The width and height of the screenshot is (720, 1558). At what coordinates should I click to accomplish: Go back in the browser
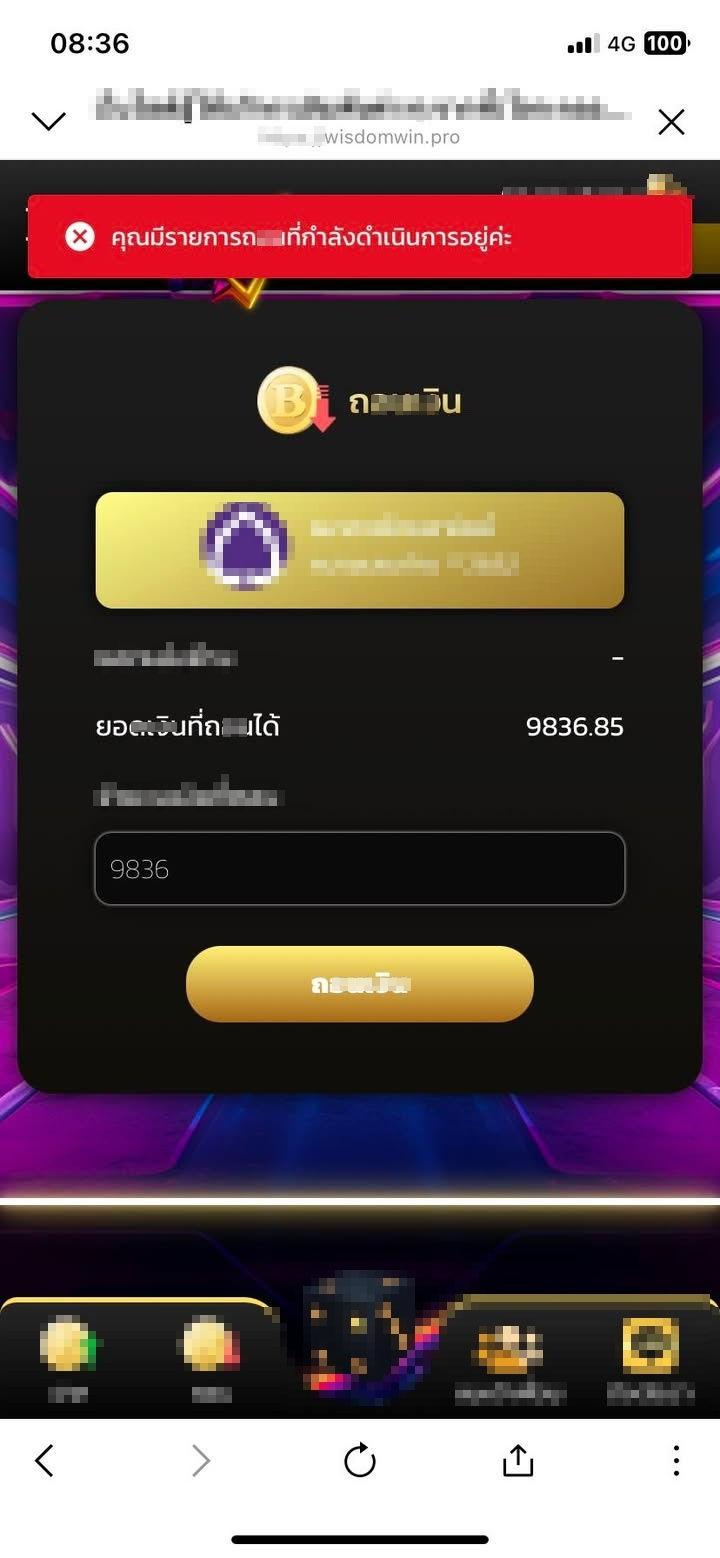pos(44,1461)
